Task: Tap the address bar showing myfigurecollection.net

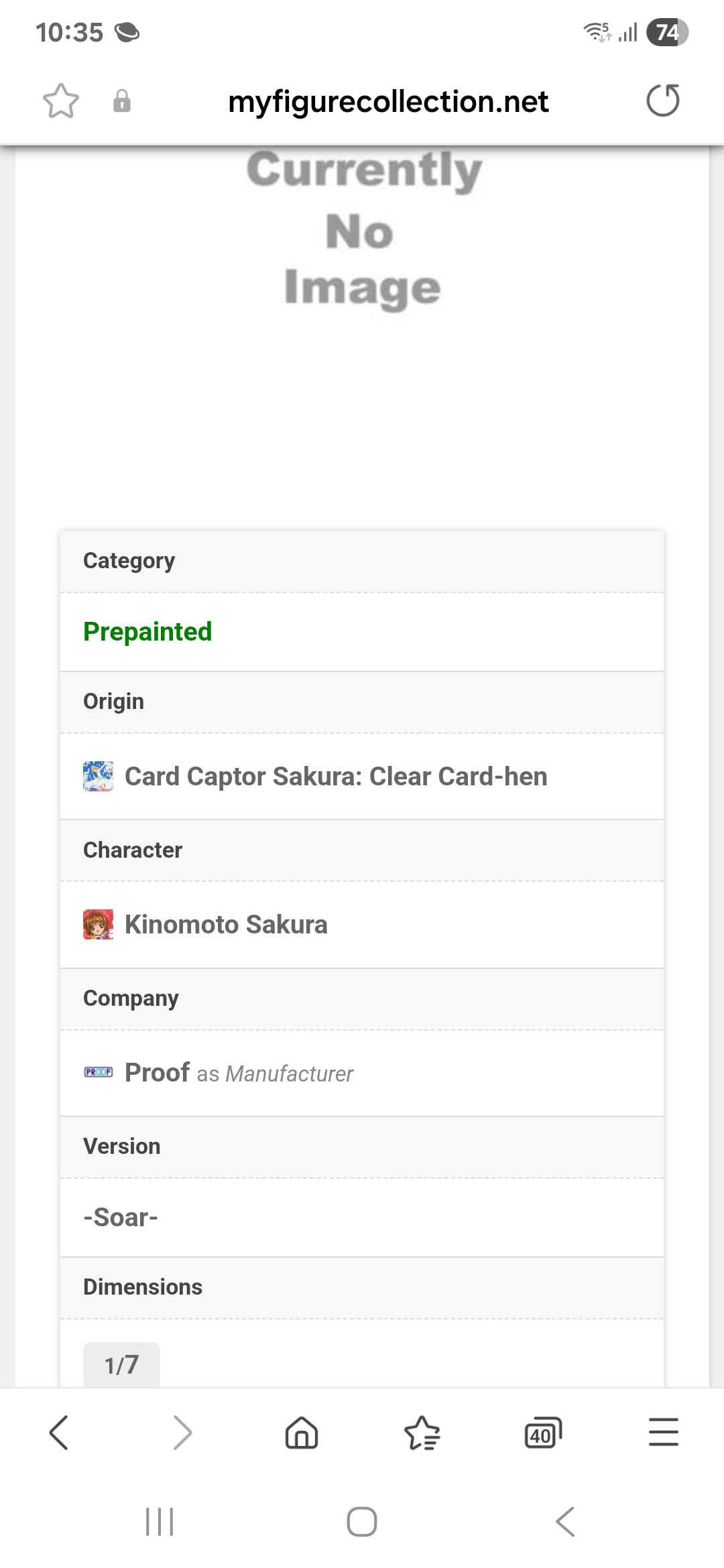Action: click(x=388, y=102)
